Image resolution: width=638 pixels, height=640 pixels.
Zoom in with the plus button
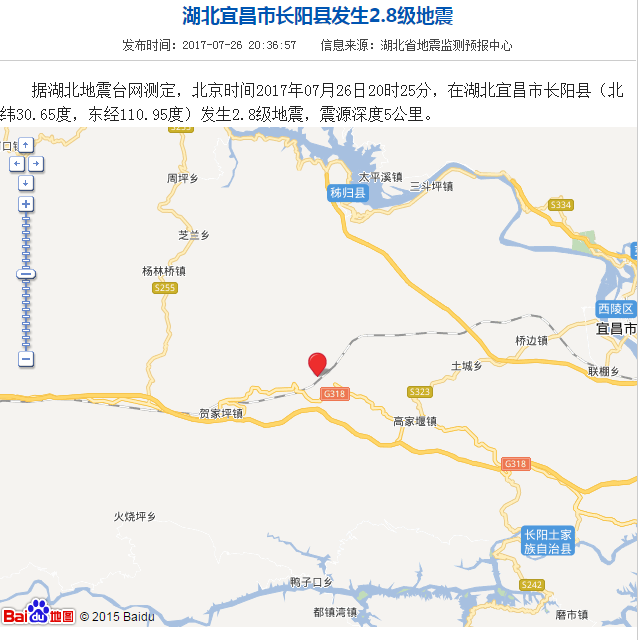(x=26, y=204)
